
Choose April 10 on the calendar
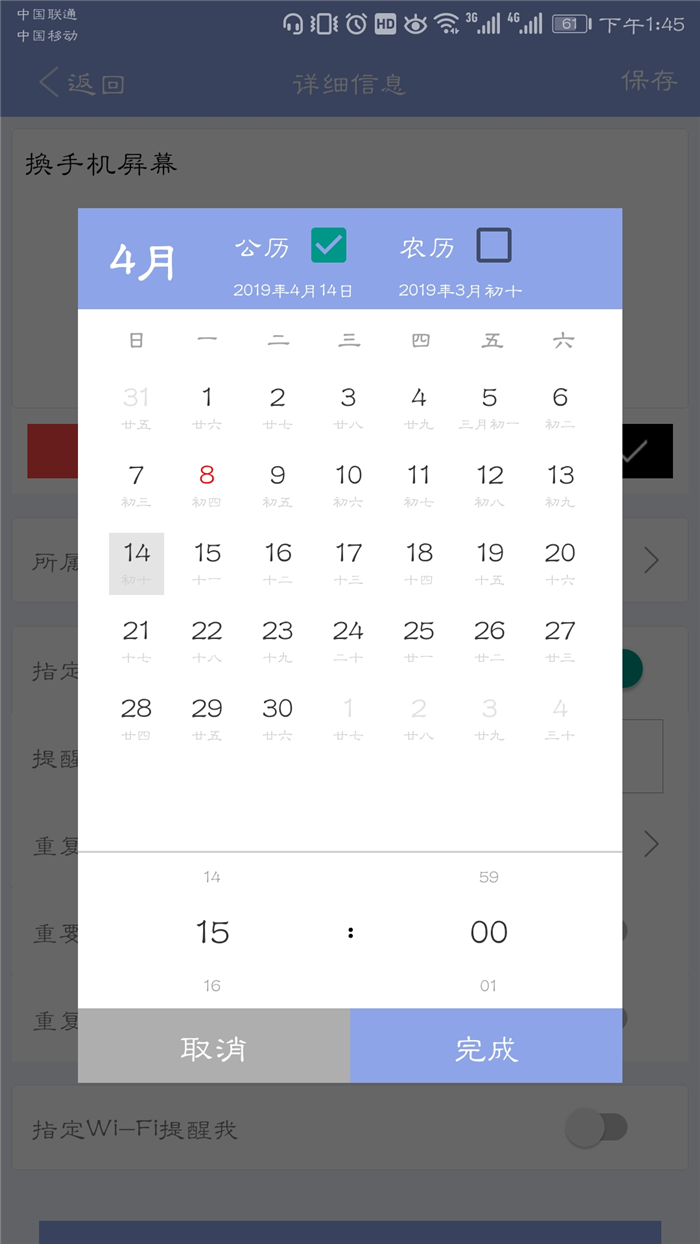tap(348, 485)
